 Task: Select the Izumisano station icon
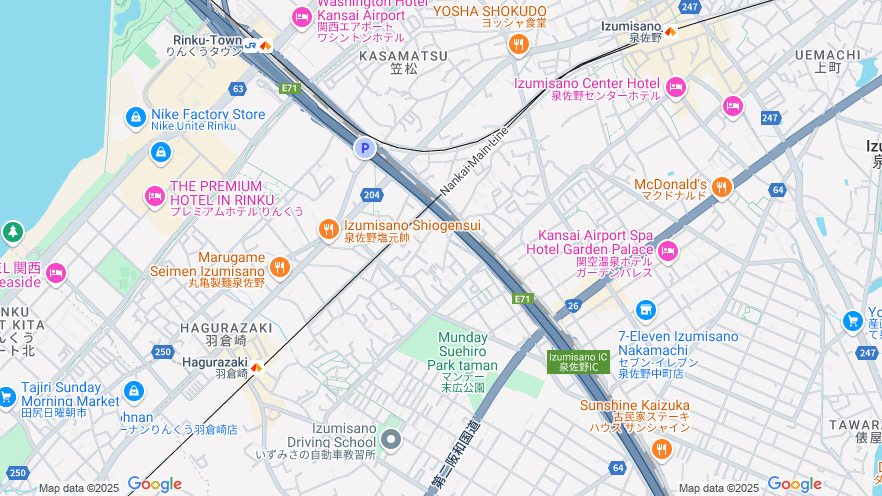[670, 31]
